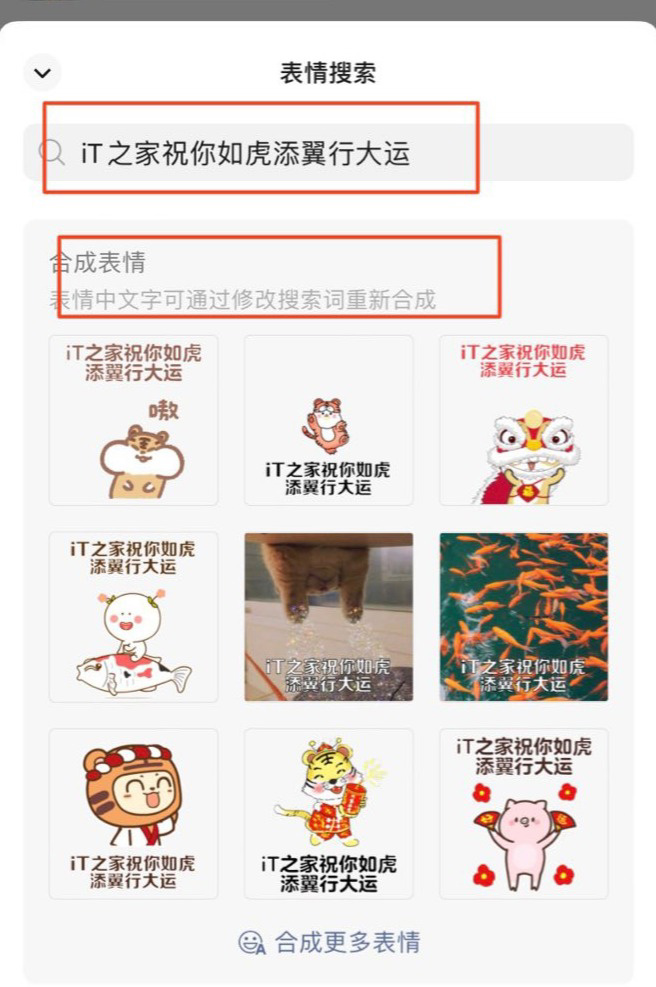
Task: Pick the pink pig with fans sticker
Action: tap(524, 813)
